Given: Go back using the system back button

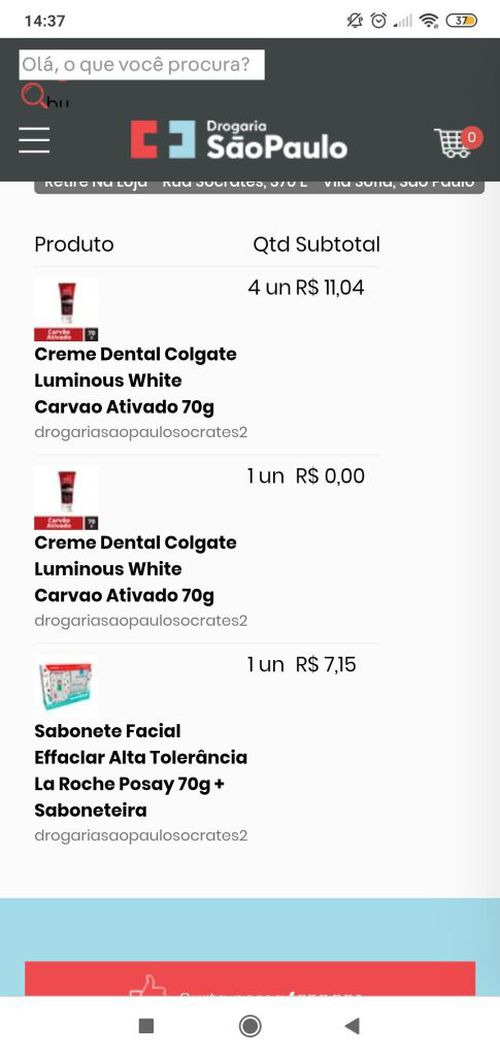Looking at the screenshot, I should 352,1026.
